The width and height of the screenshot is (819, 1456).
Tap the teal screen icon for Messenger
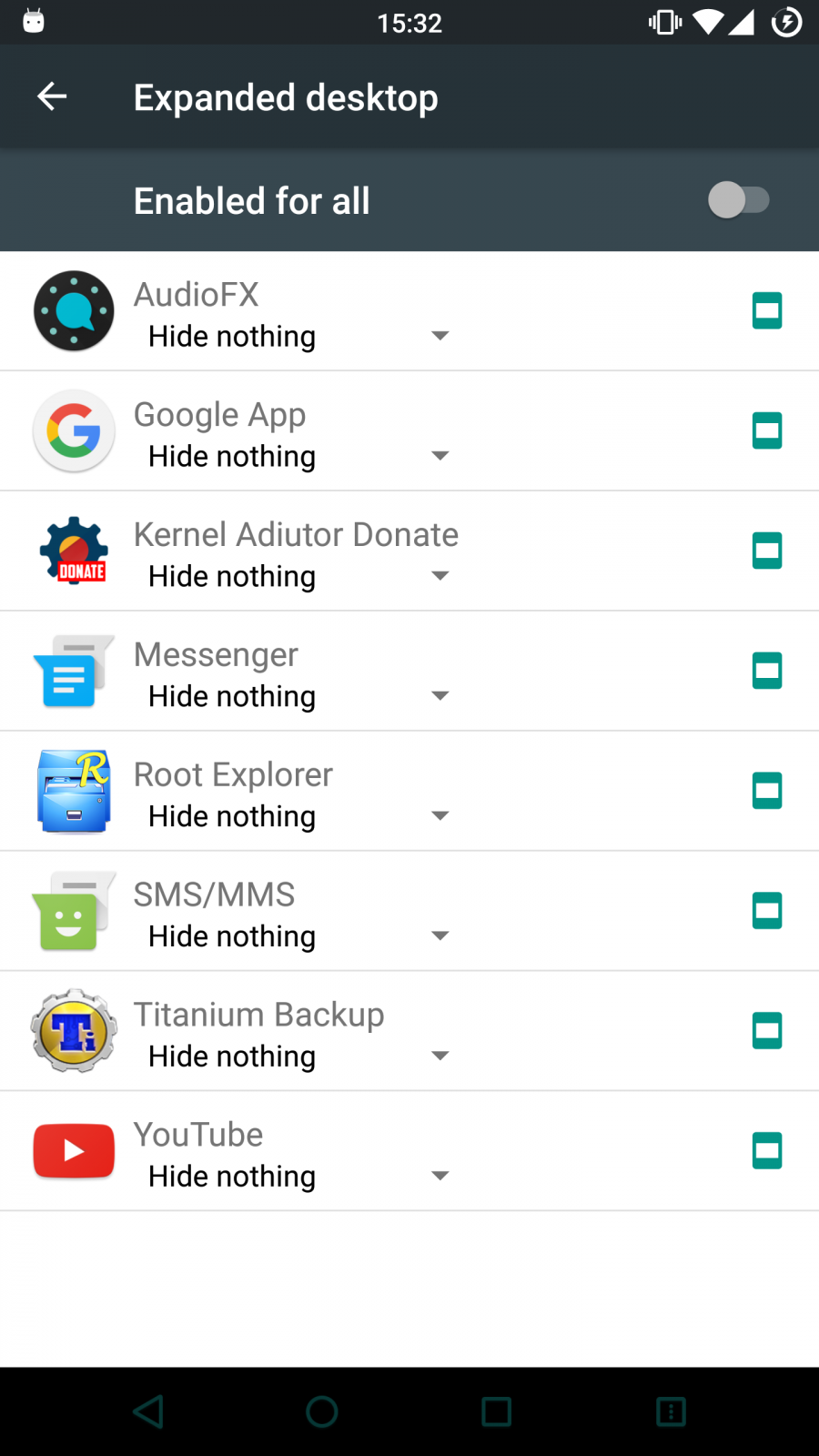point(767,671)
